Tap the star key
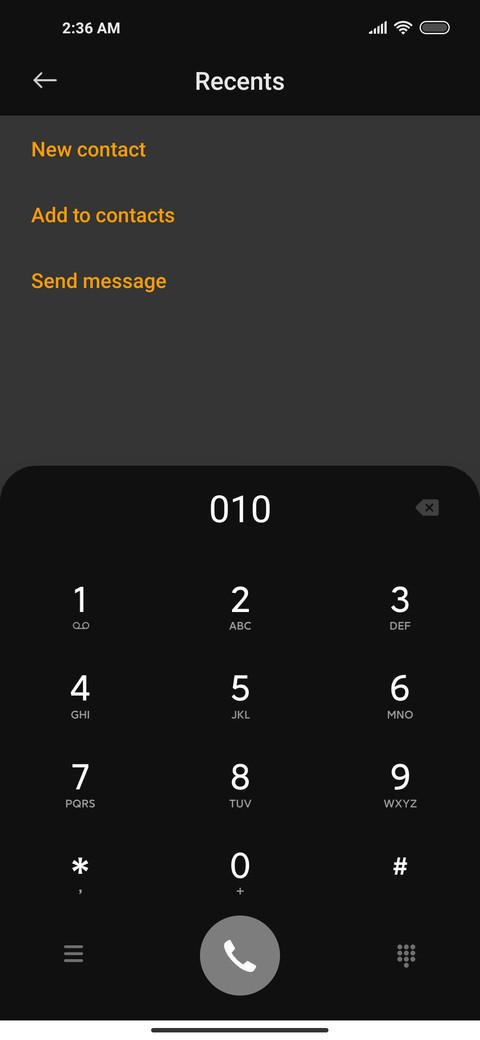The height and width of the screenshot is (1040, 480). [x=80, y=874]
